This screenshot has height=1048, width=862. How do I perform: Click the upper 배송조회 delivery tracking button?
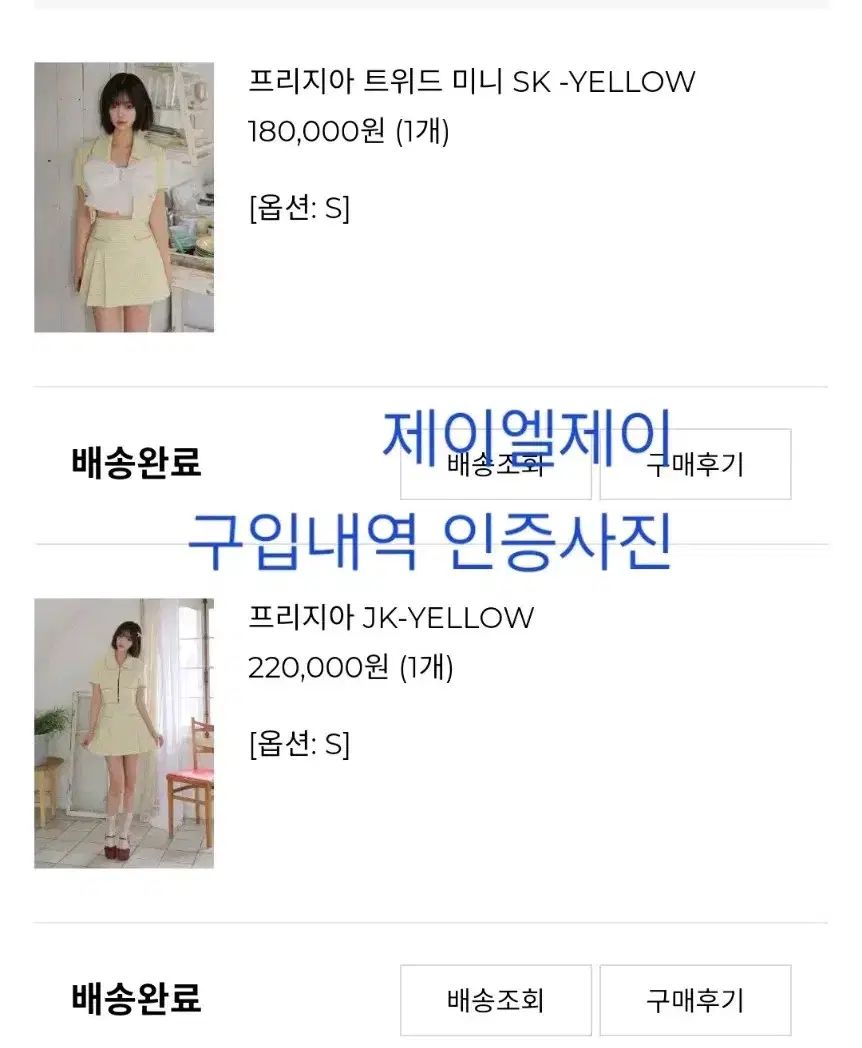[x=495, y=464]
